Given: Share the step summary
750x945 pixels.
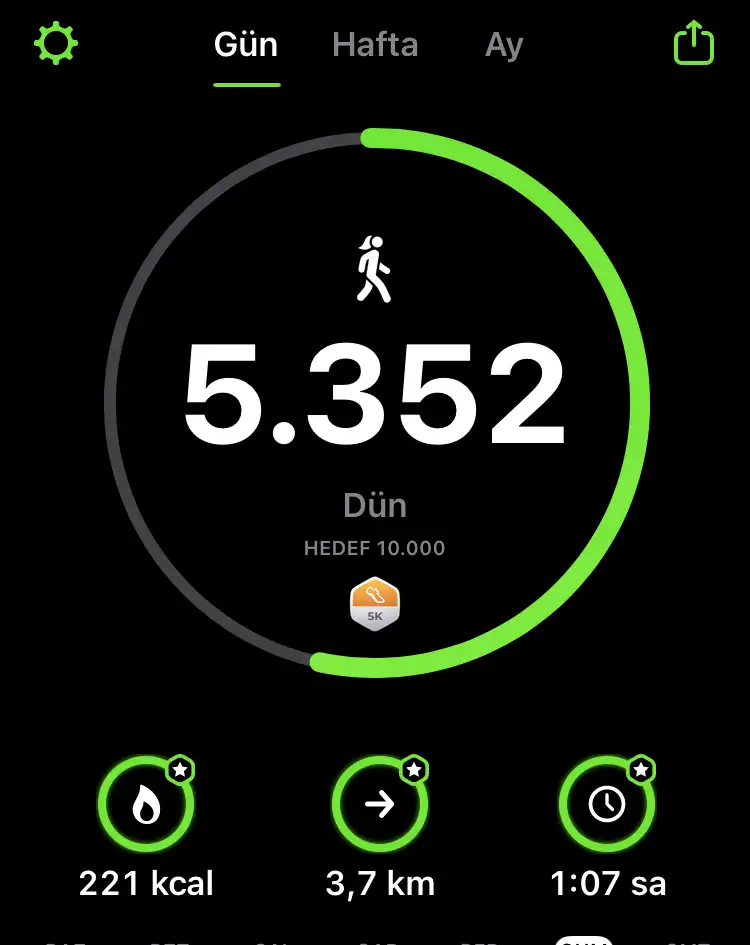Looking at the screenshot, I should click(x=693, y=44).
